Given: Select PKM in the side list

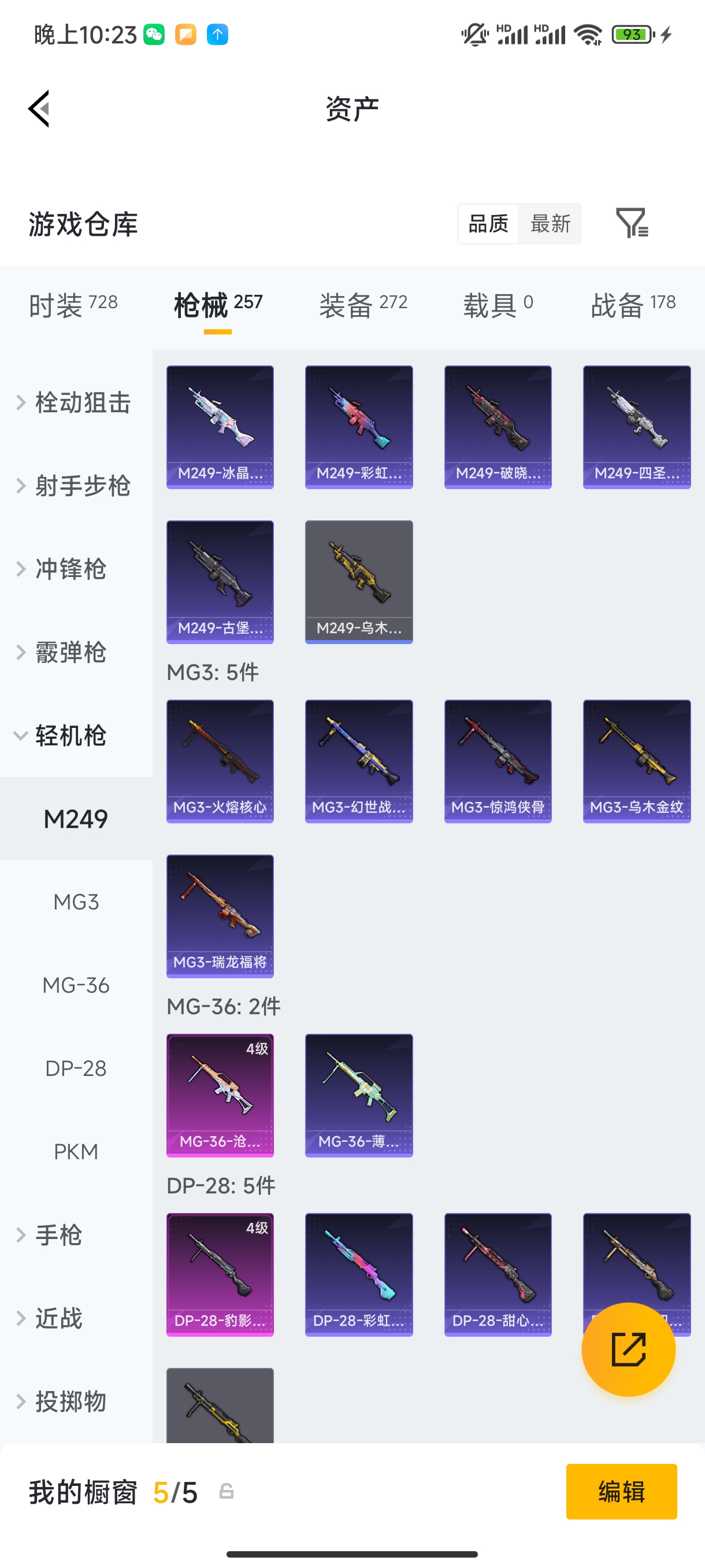Looking at the screenshot, I should [x=76, y=1151].
